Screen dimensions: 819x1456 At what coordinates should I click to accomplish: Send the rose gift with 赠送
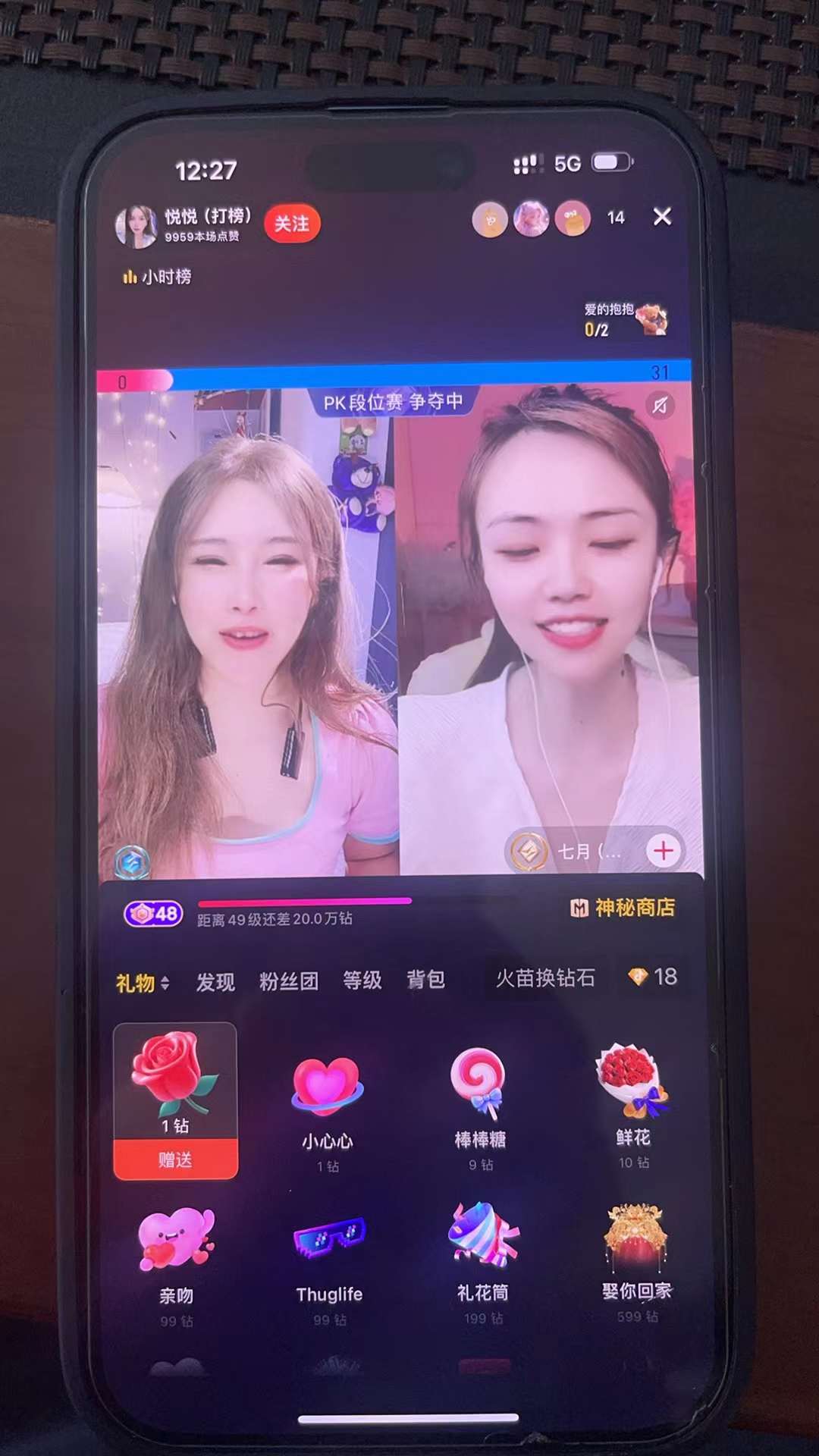[x=175, y=1159]
